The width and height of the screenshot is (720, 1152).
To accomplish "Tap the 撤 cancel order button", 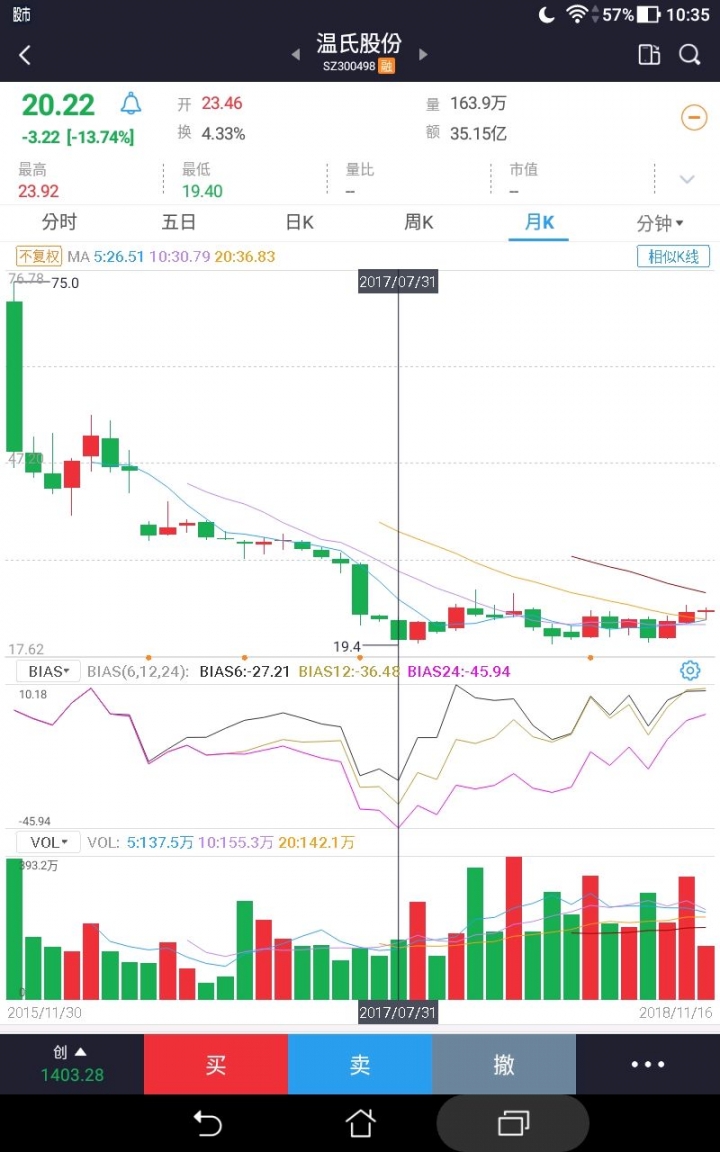I will point(504,1064).
